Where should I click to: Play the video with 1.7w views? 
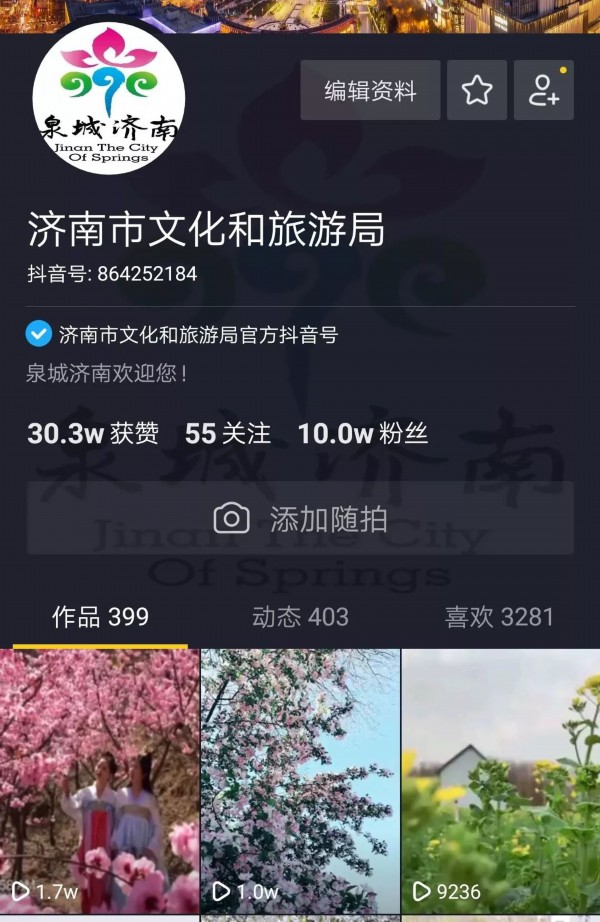point(99,780)
